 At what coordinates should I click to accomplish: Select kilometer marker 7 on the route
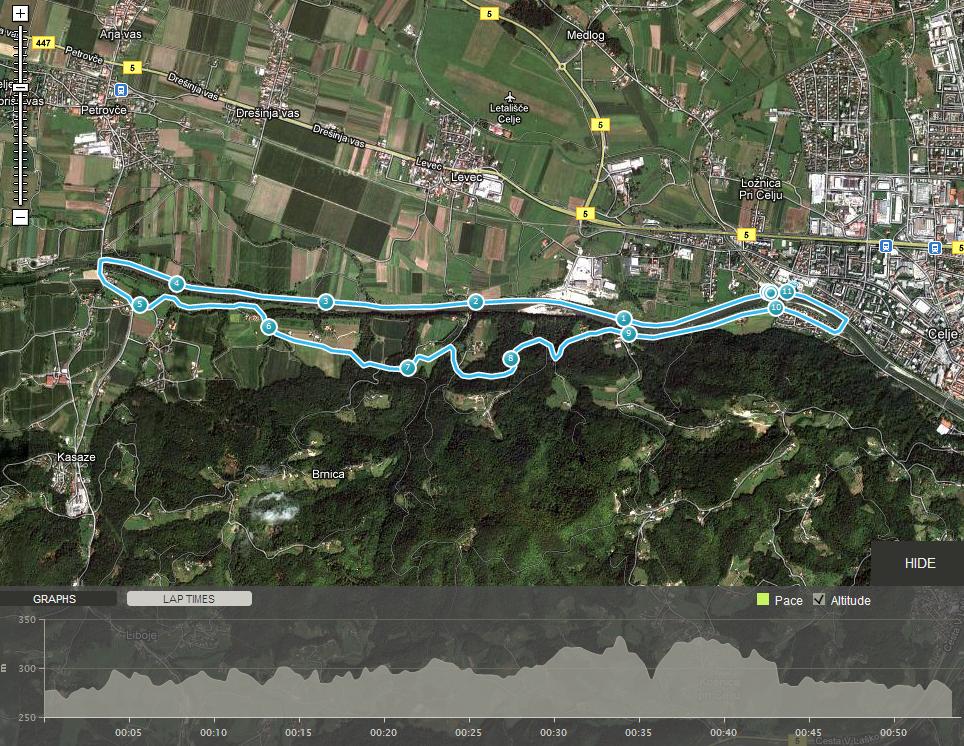(407, 368)
